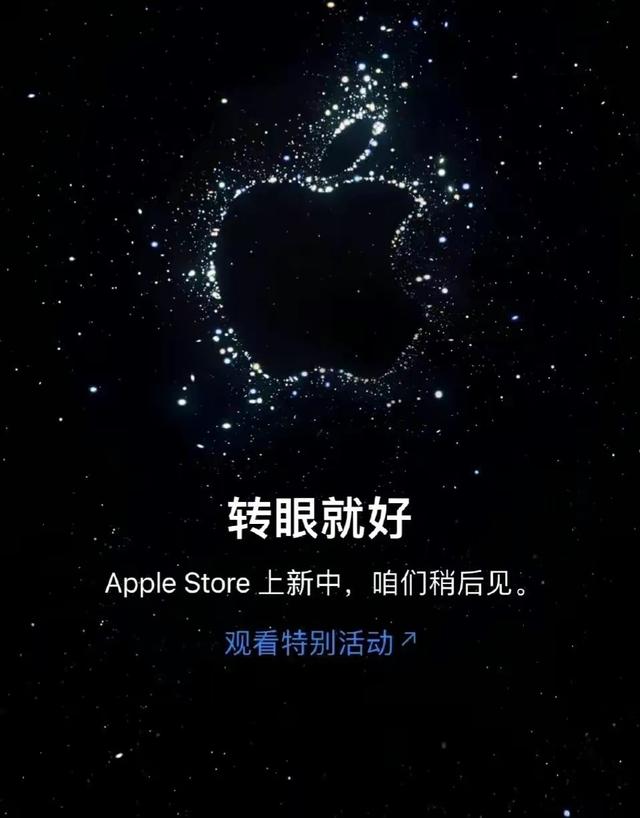The width and height of the screenshot is (640, 818).
Task: Open the 观看特别活动 link
Action: point(318,643)
